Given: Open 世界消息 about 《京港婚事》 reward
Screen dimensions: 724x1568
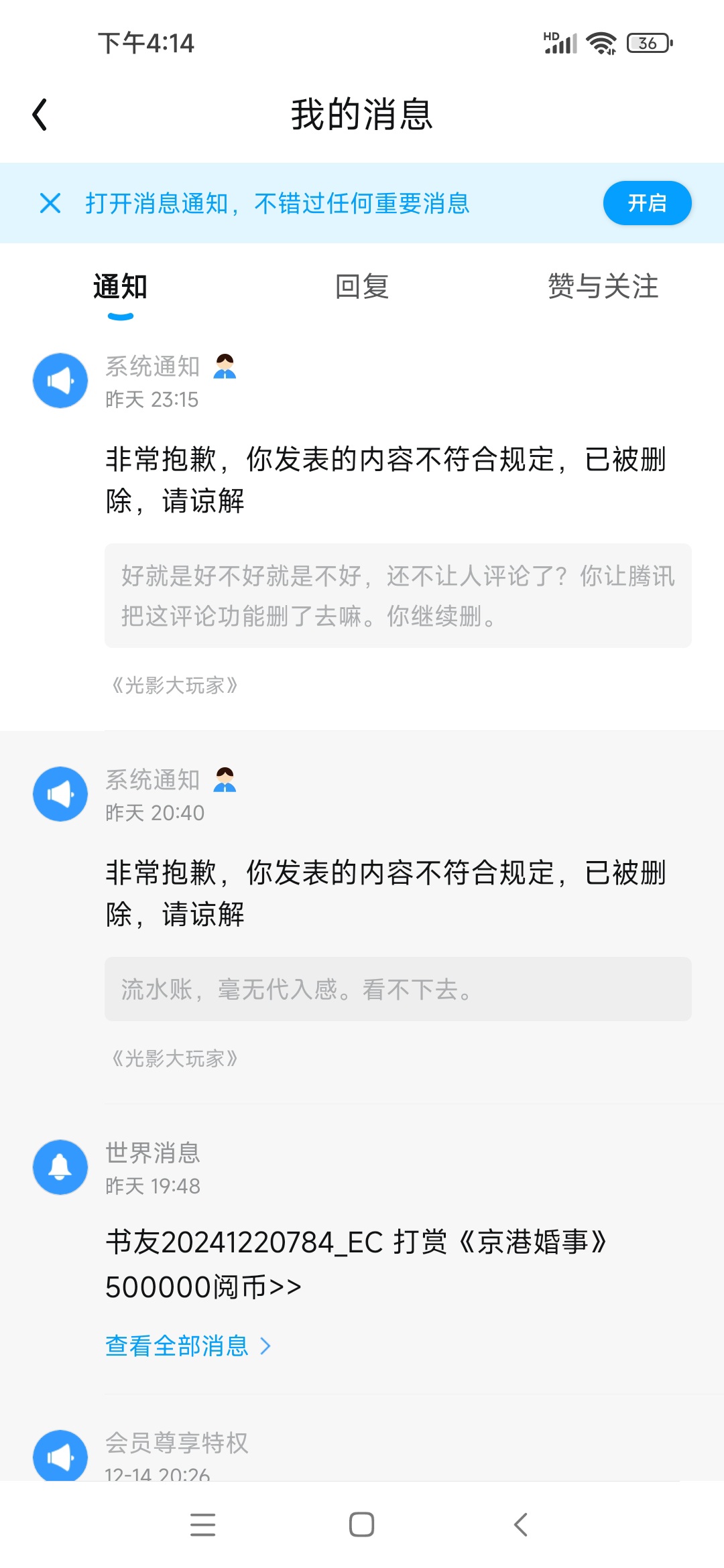Looking at the screenshot, I should click(355, 1263).
